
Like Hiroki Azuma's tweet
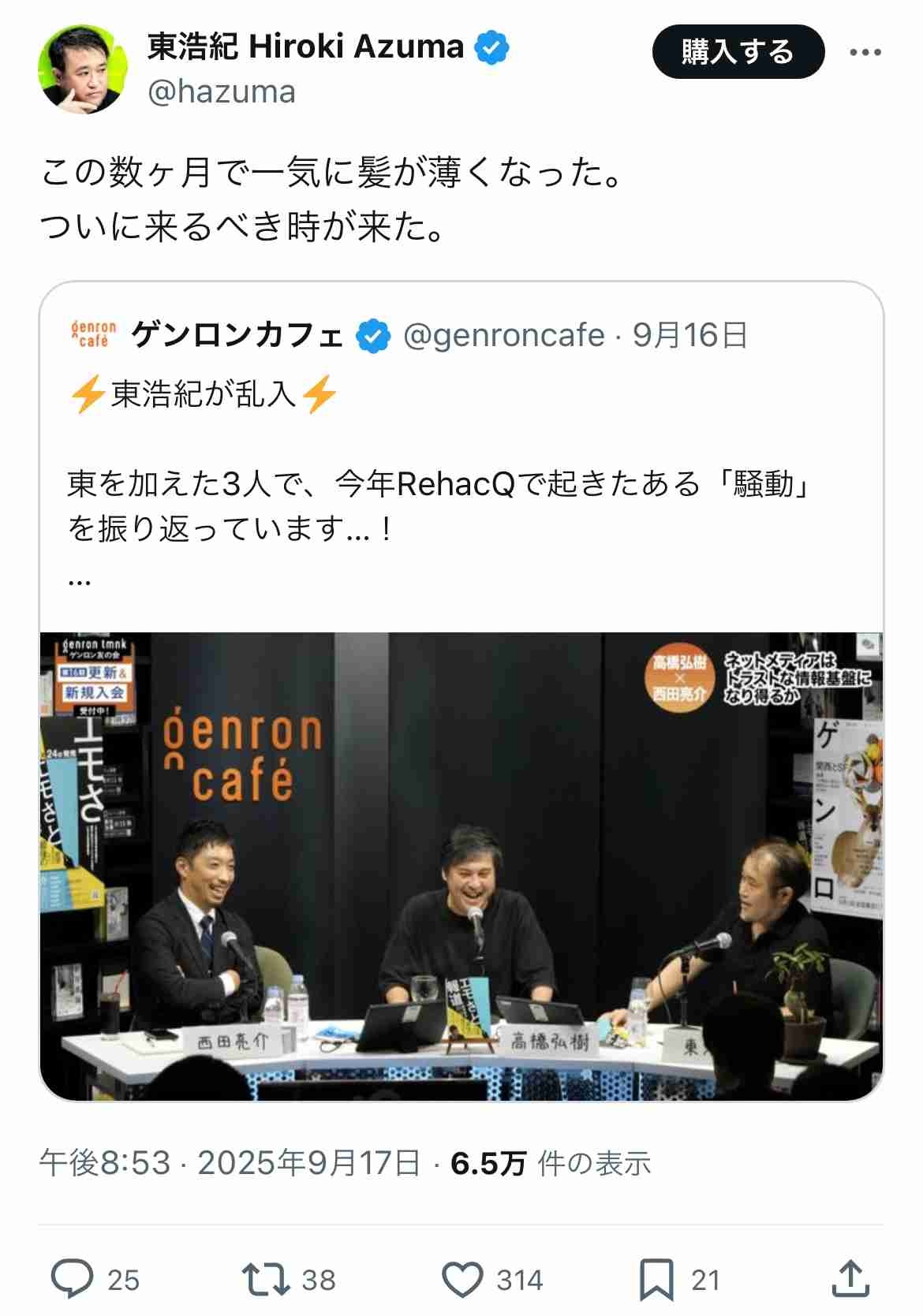pos(462,1279)
